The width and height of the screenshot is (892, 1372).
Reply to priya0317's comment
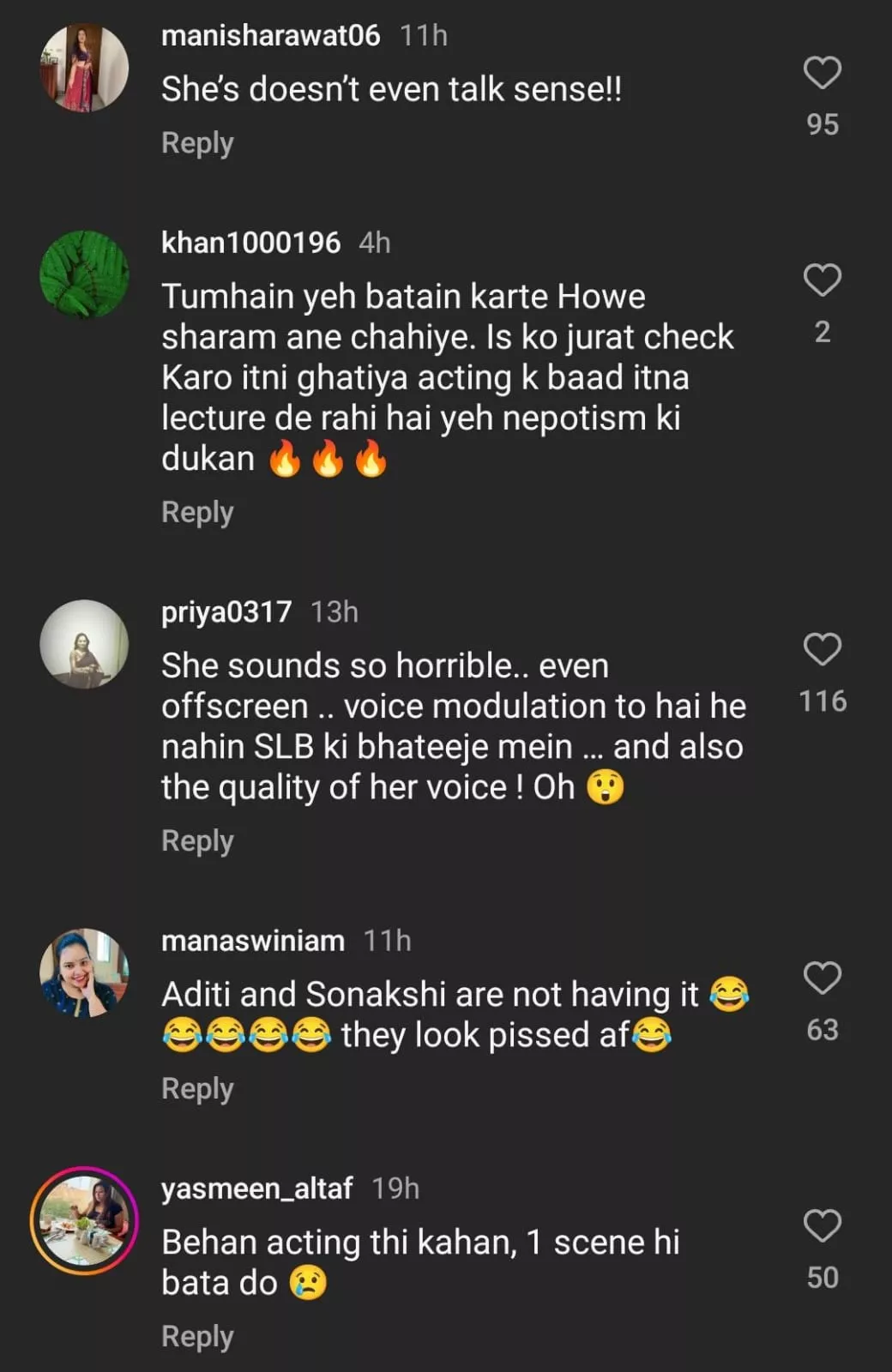pyautogui.click(x=197, y=841)
